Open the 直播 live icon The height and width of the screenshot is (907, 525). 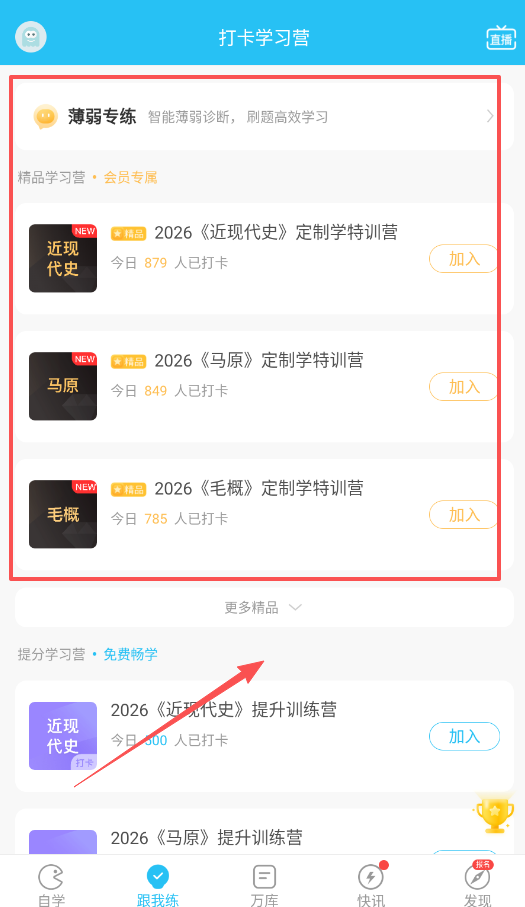pos(501,38)
